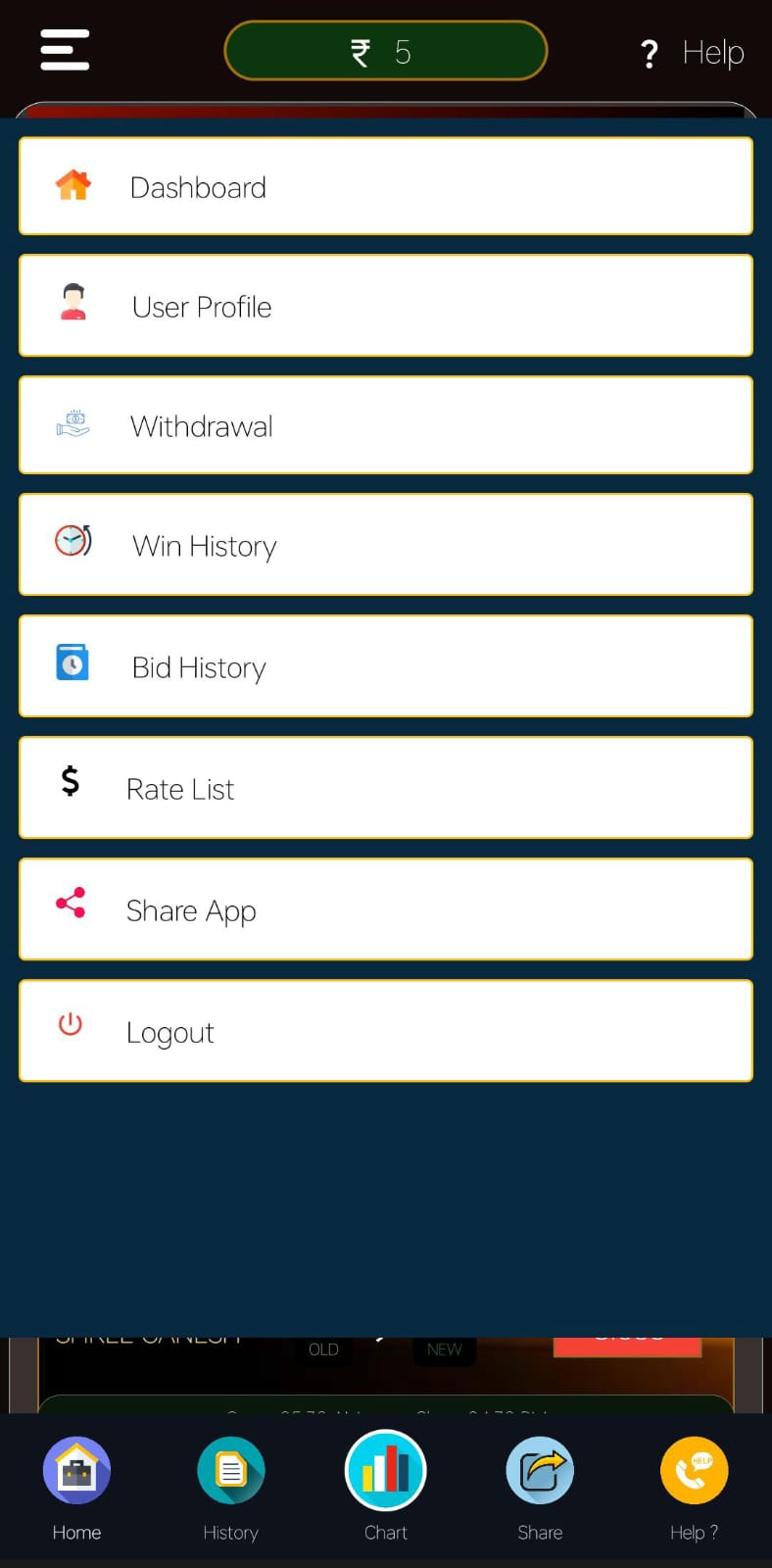
Task: Open Bid History
Action: pyautogui.click(x=385, y=666)
